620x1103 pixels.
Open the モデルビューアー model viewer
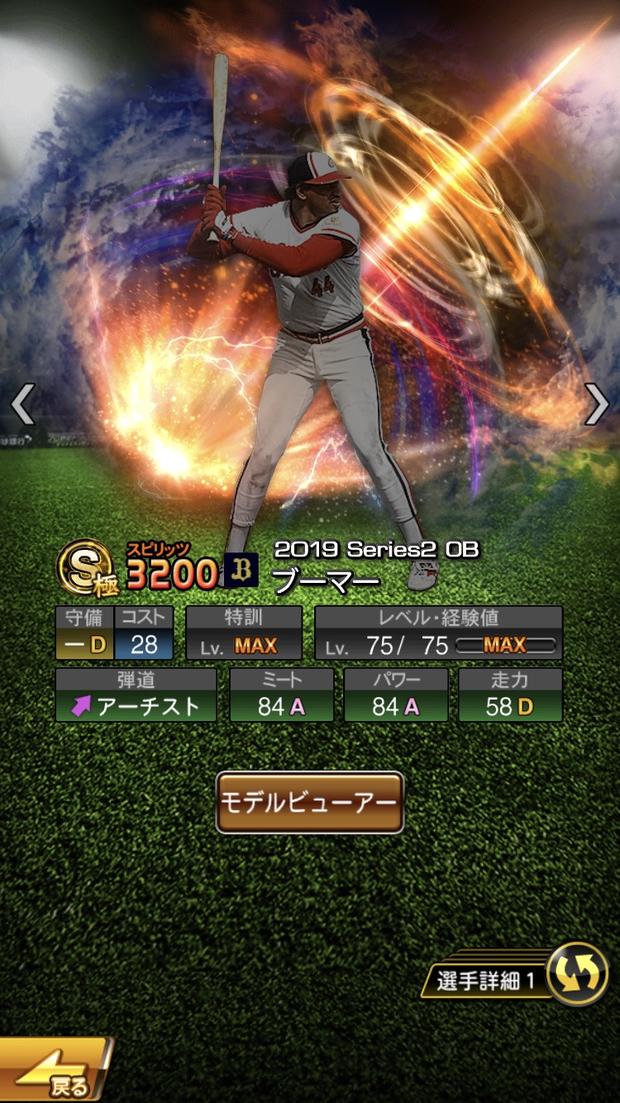click(310, 802)
